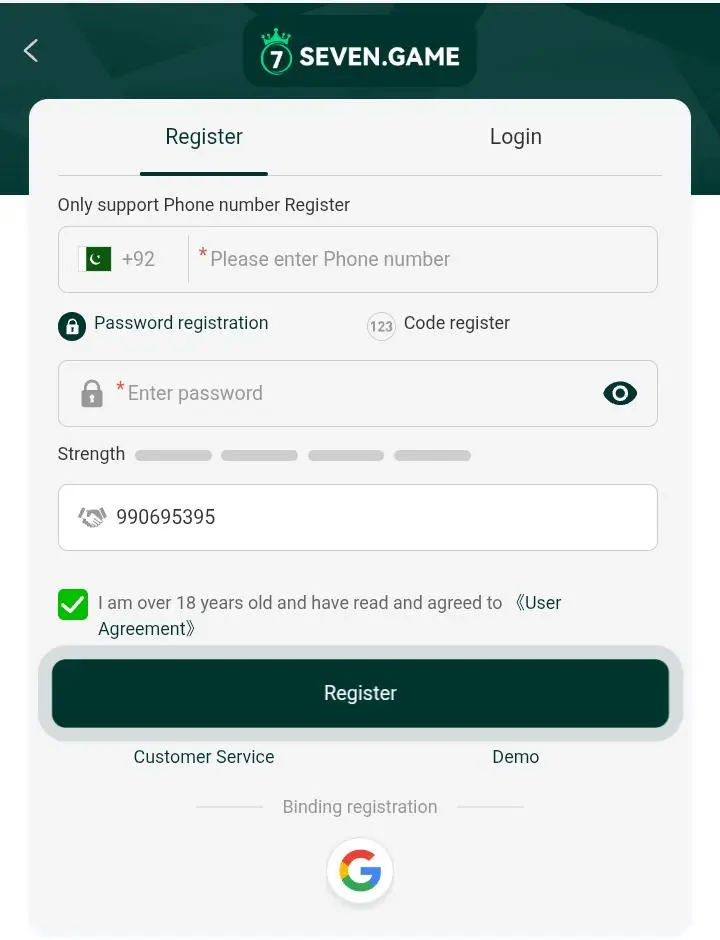Choose Password registration option
The width and height of the screenshot is (720, 940).
click(x=165, y=324)
